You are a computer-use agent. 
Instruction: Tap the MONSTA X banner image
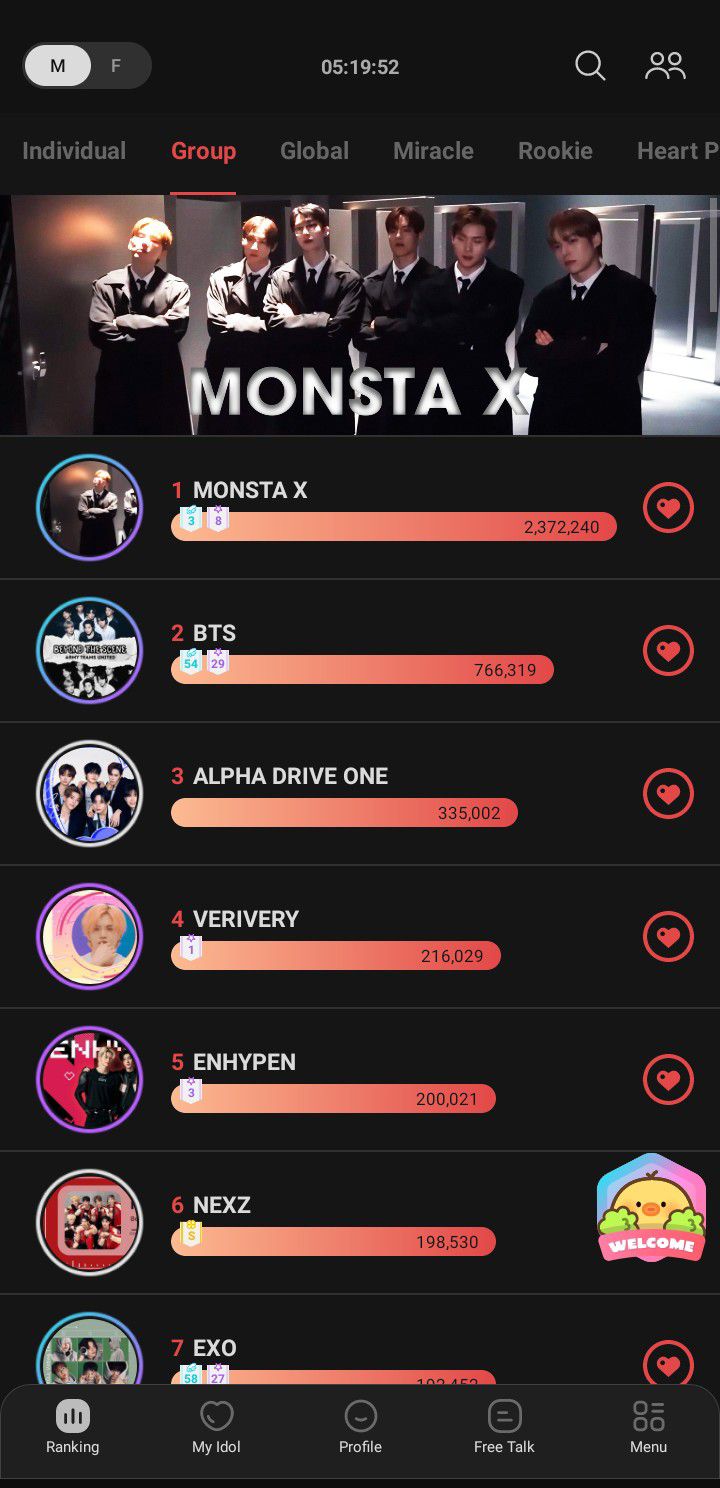[x=360, y=315]
